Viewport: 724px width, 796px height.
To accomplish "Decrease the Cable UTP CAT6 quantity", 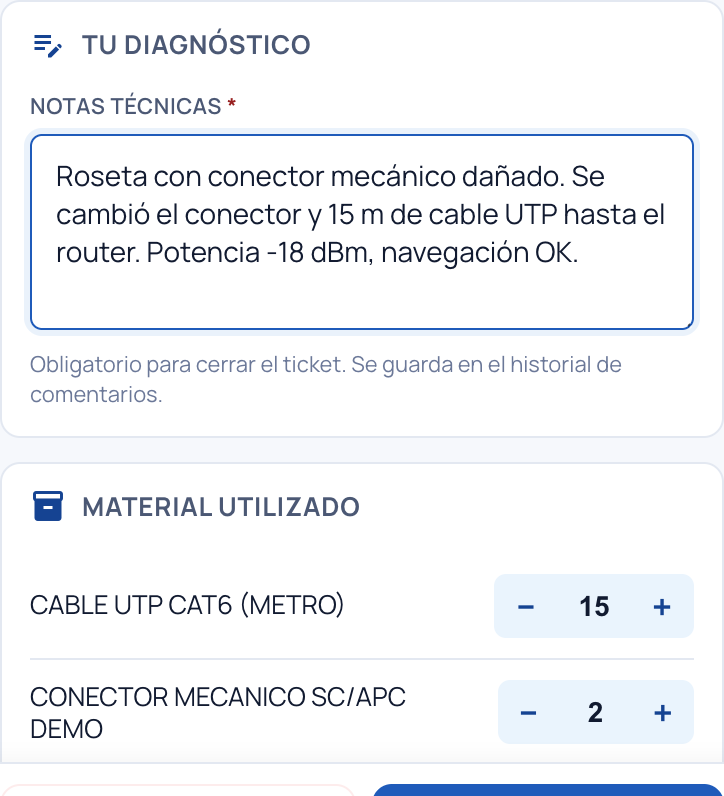I will click(x=526, y=607).
